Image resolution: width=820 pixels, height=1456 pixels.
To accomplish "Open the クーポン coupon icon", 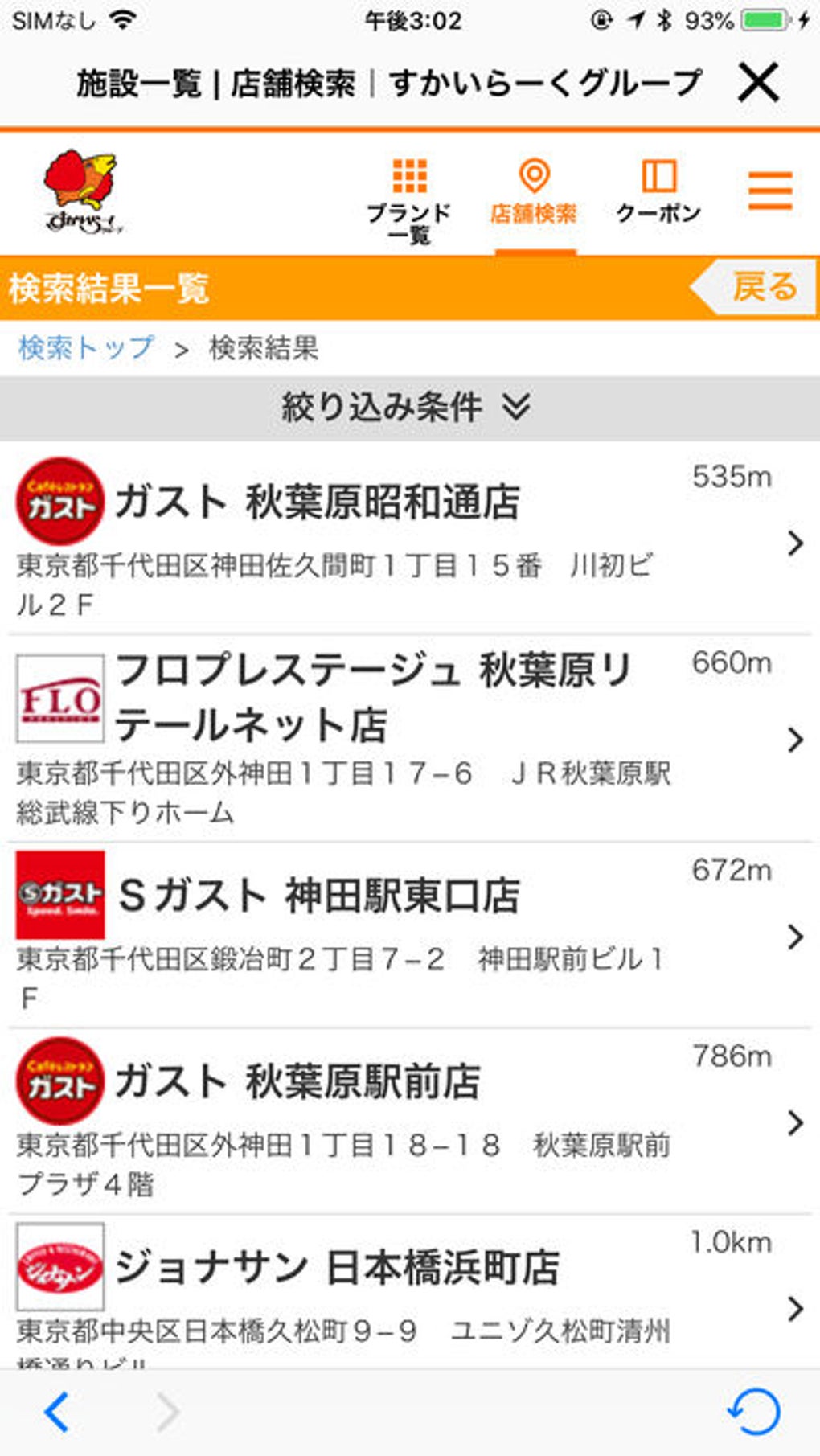I will click(x=658, y=174).
